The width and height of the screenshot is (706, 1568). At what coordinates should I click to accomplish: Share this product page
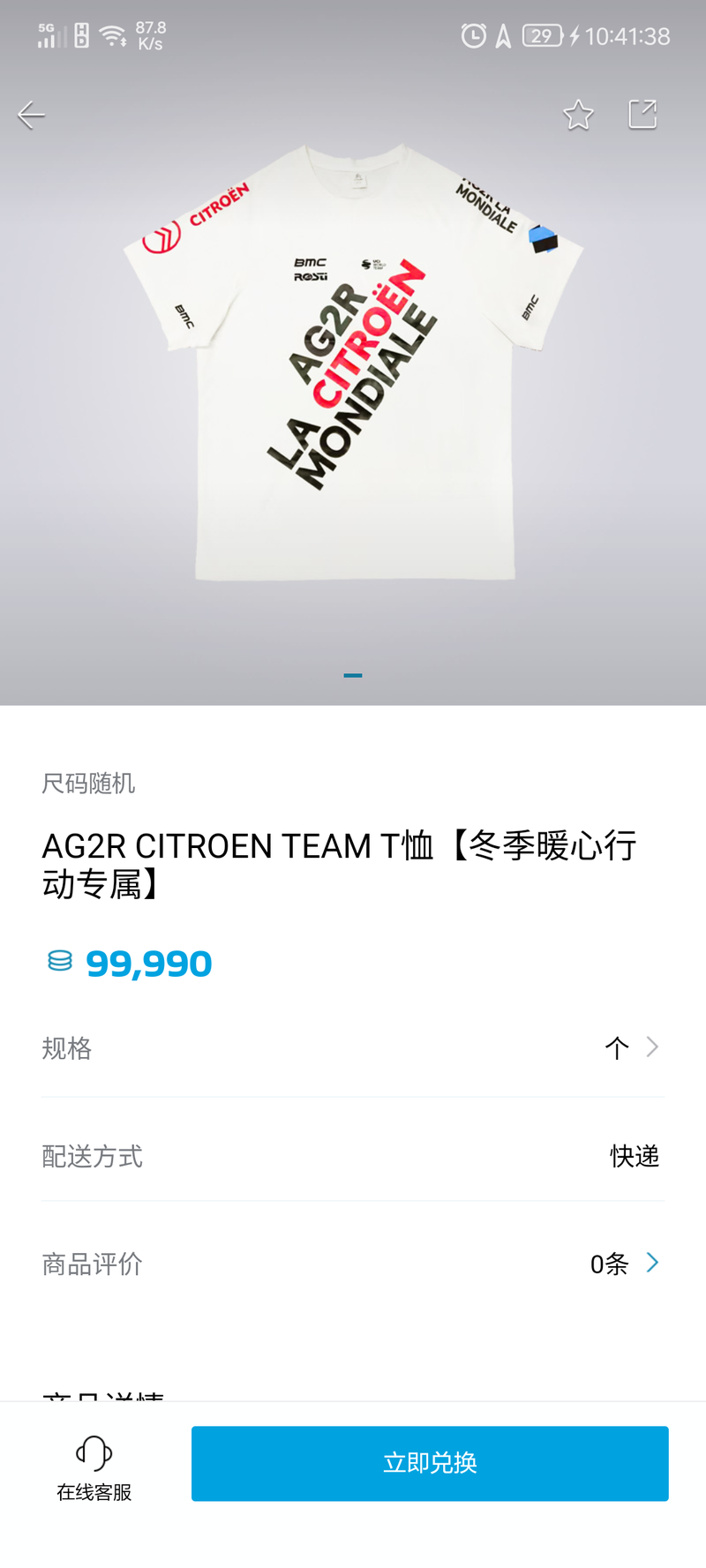(x=642, y=114)
